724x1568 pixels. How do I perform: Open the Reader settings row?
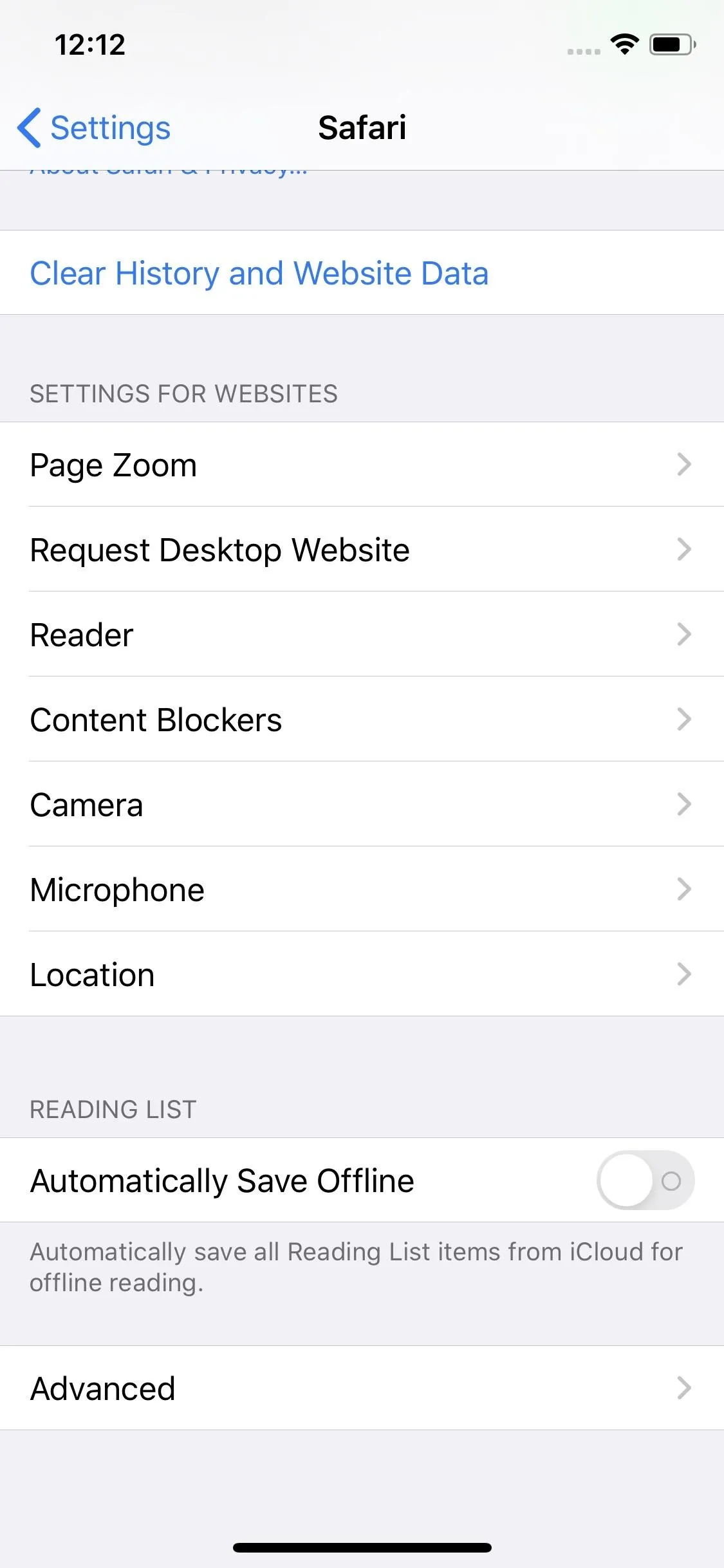(x=362, y=634)
